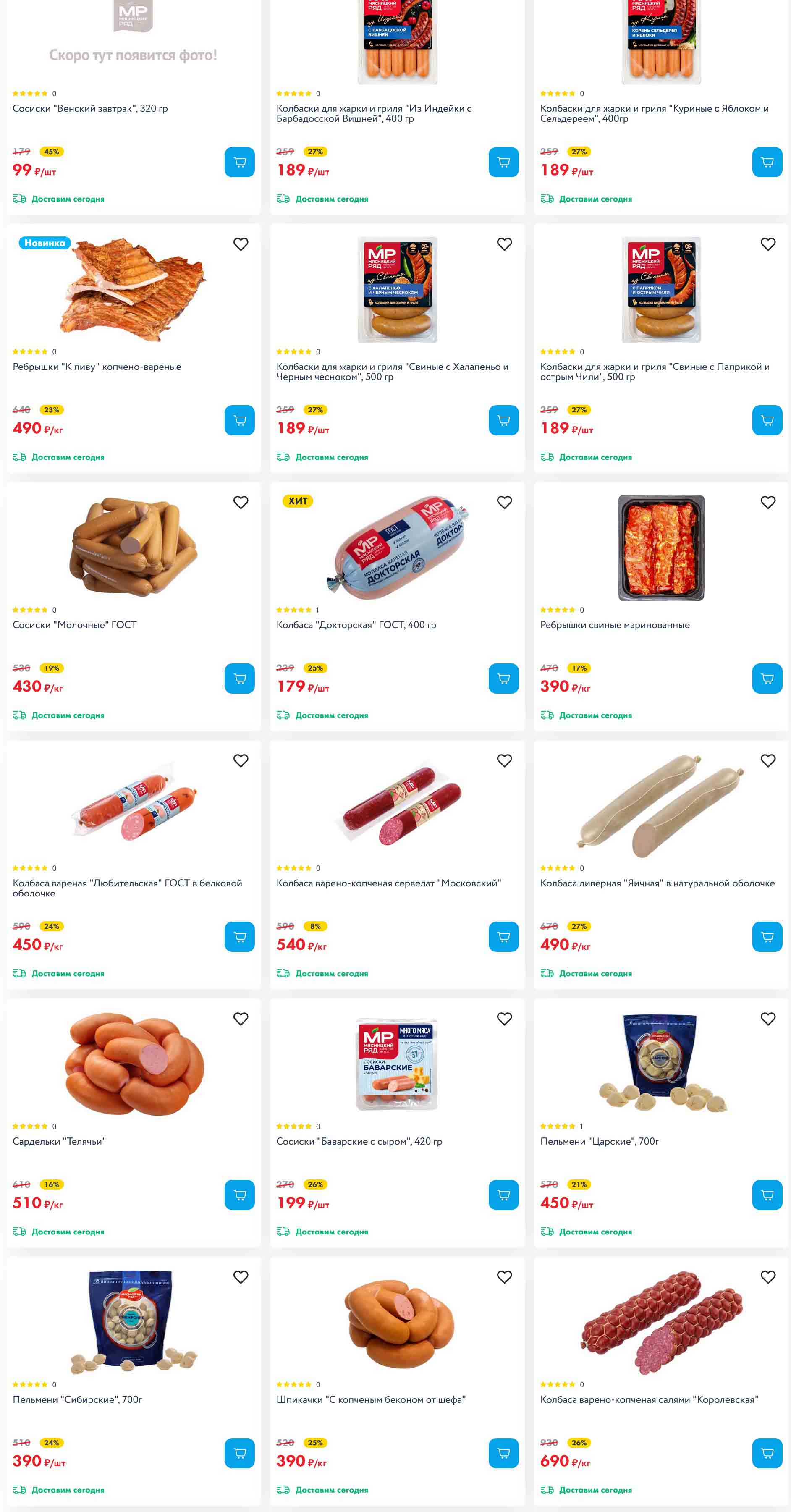Viewport: 791px width, 1512px height.
Task: Open Сардельки "Телячьи" product card
Action: (x=59, y=1141)
